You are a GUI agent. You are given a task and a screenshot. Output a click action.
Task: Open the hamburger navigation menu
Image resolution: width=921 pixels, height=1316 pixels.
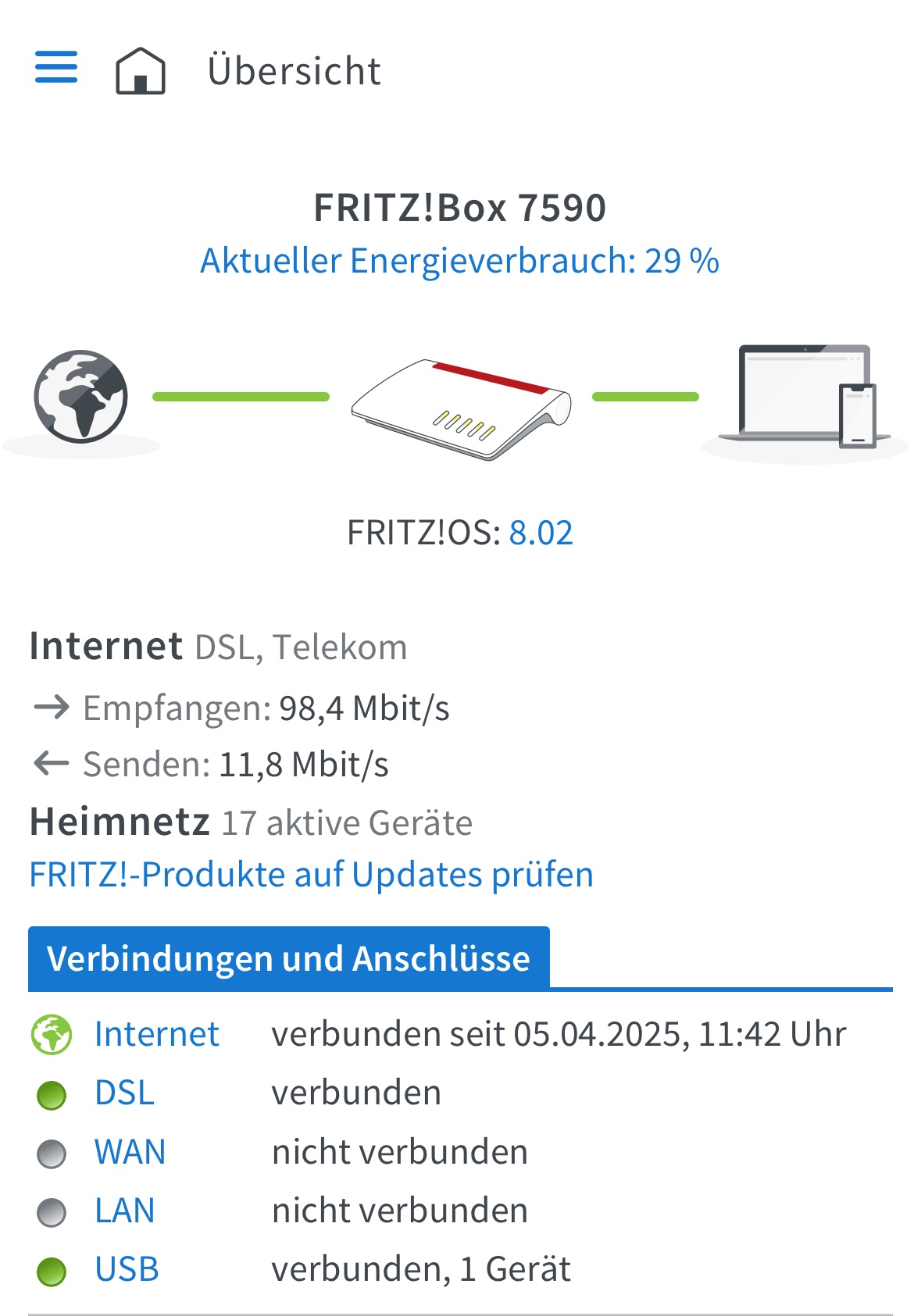click(56, 67)
